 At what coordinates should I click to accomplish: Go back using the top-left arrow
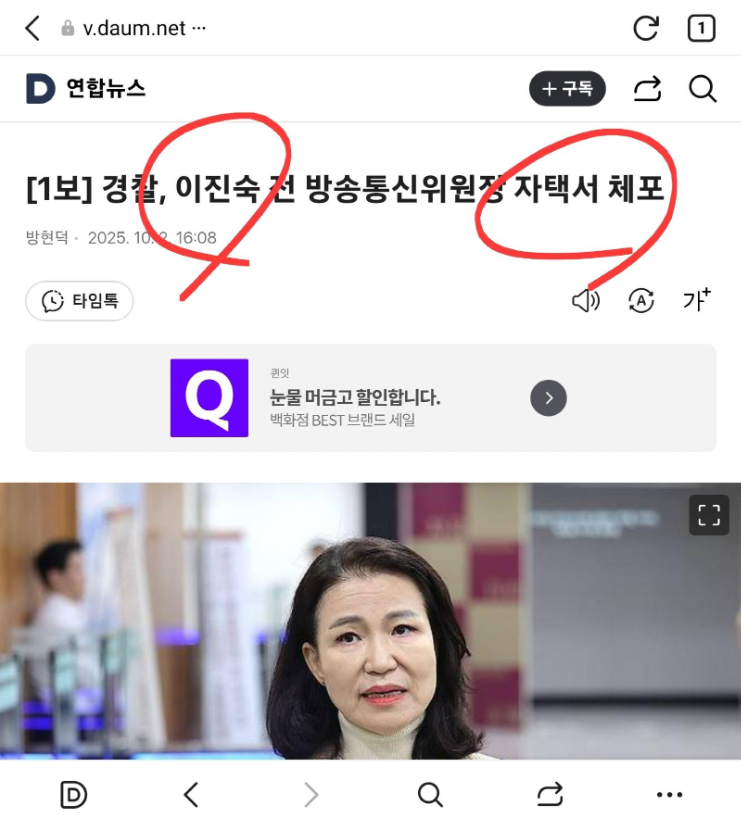pyautogui.click(x=33, y=28)
